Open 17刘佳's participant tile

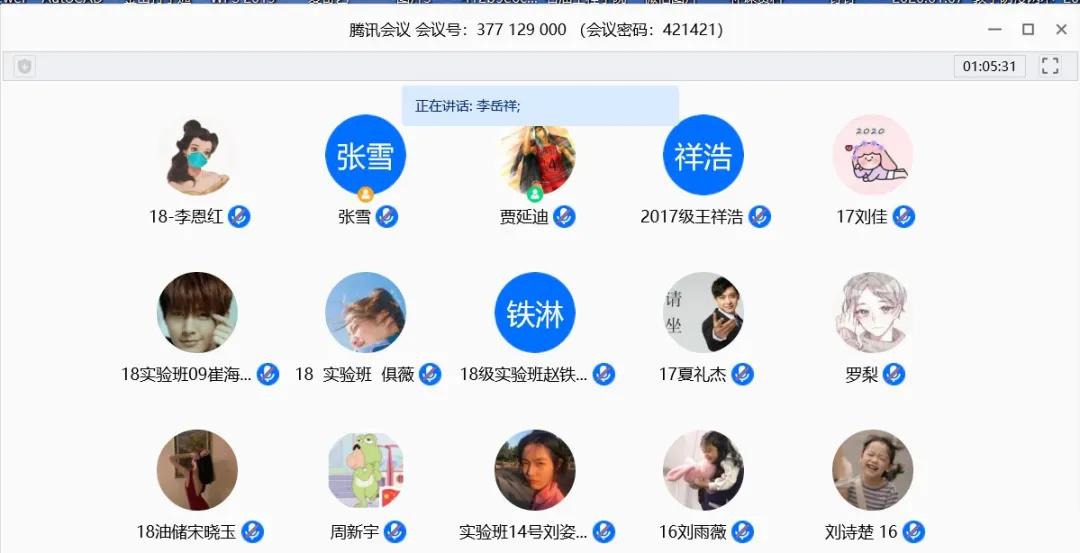(872, 156)
